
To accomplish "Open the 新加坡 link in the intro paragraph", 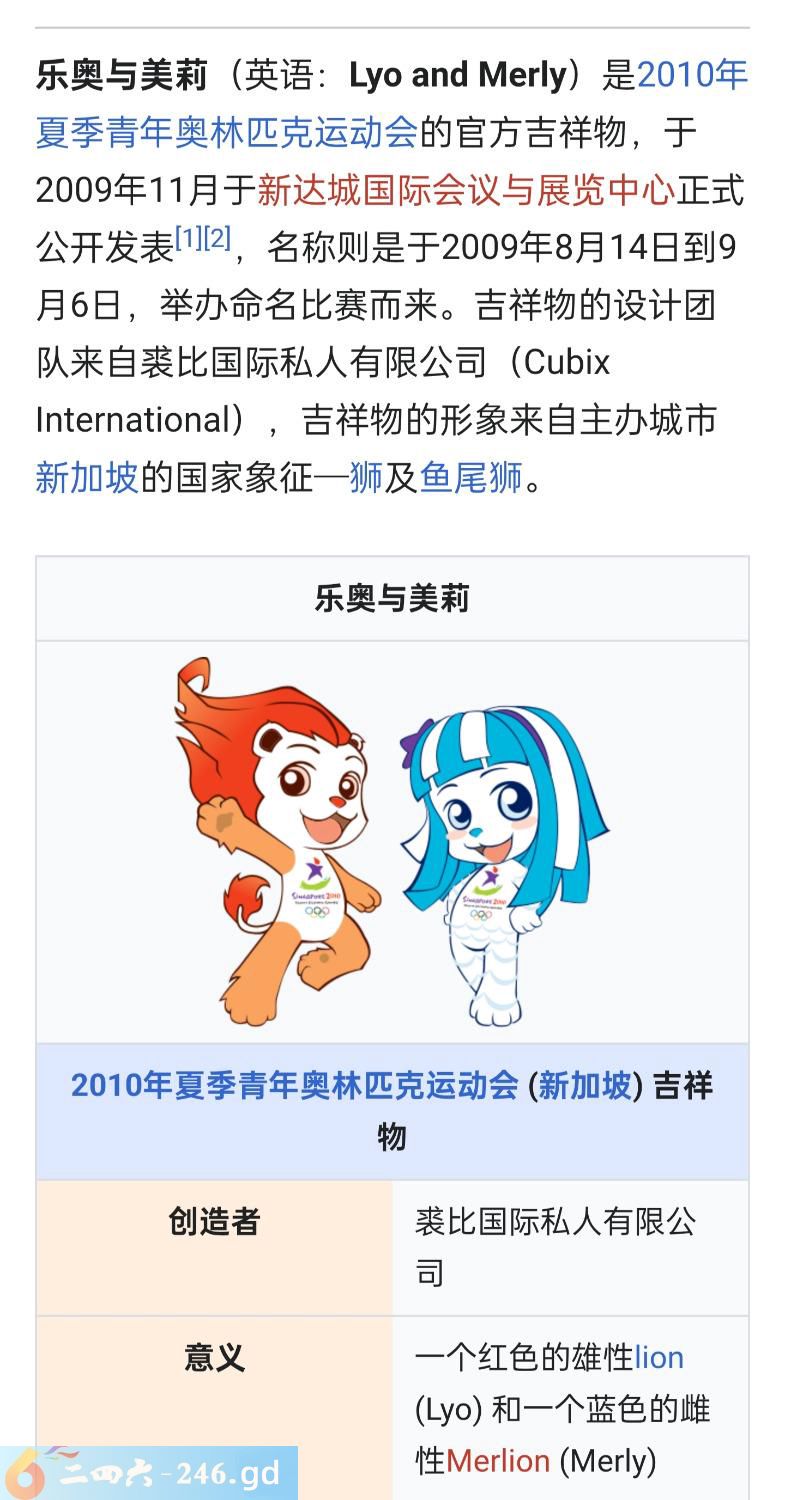I will [87, 478].
